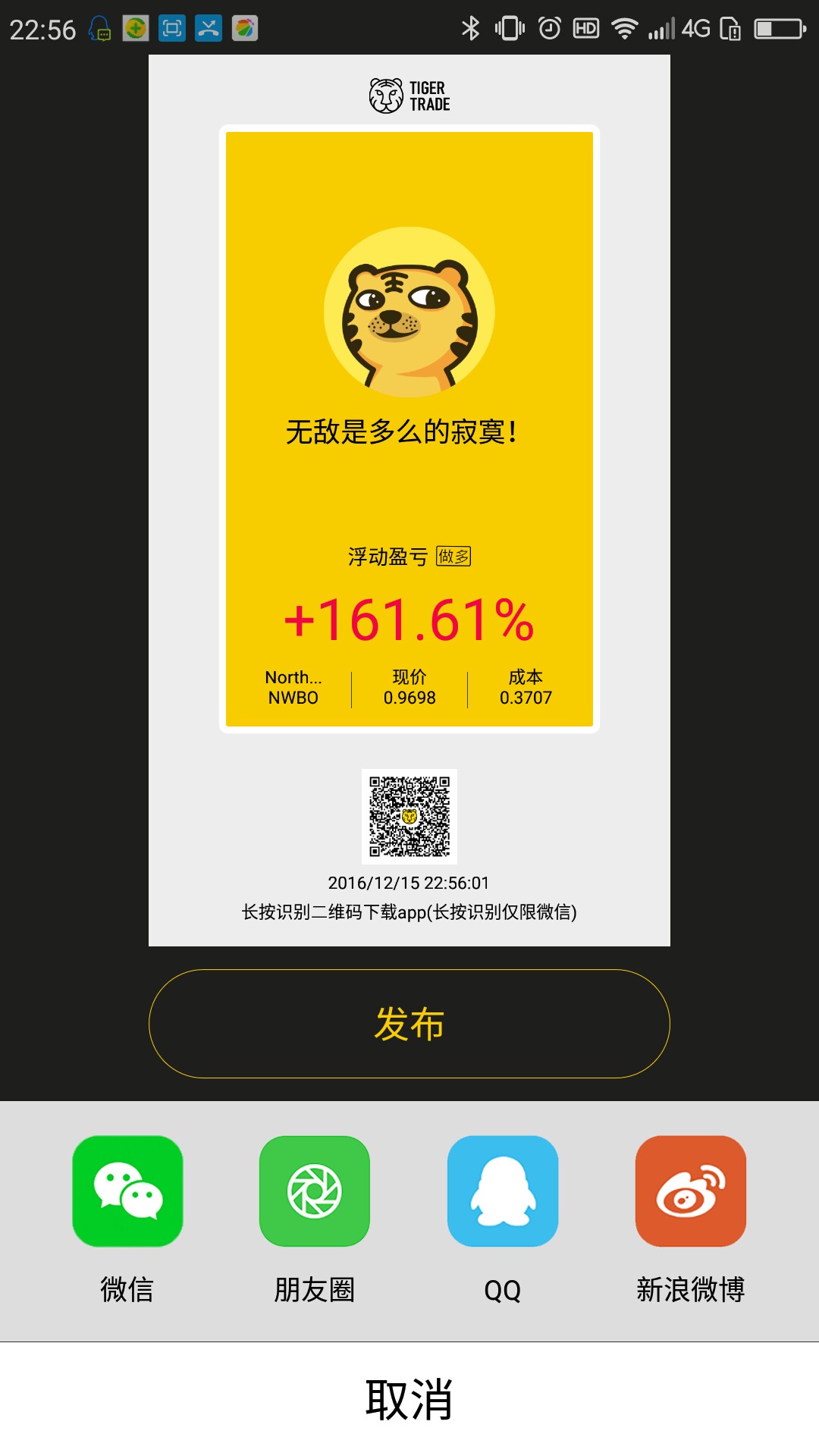
Task: Share to 微信 WeChat
Action: click(127, 1191)
